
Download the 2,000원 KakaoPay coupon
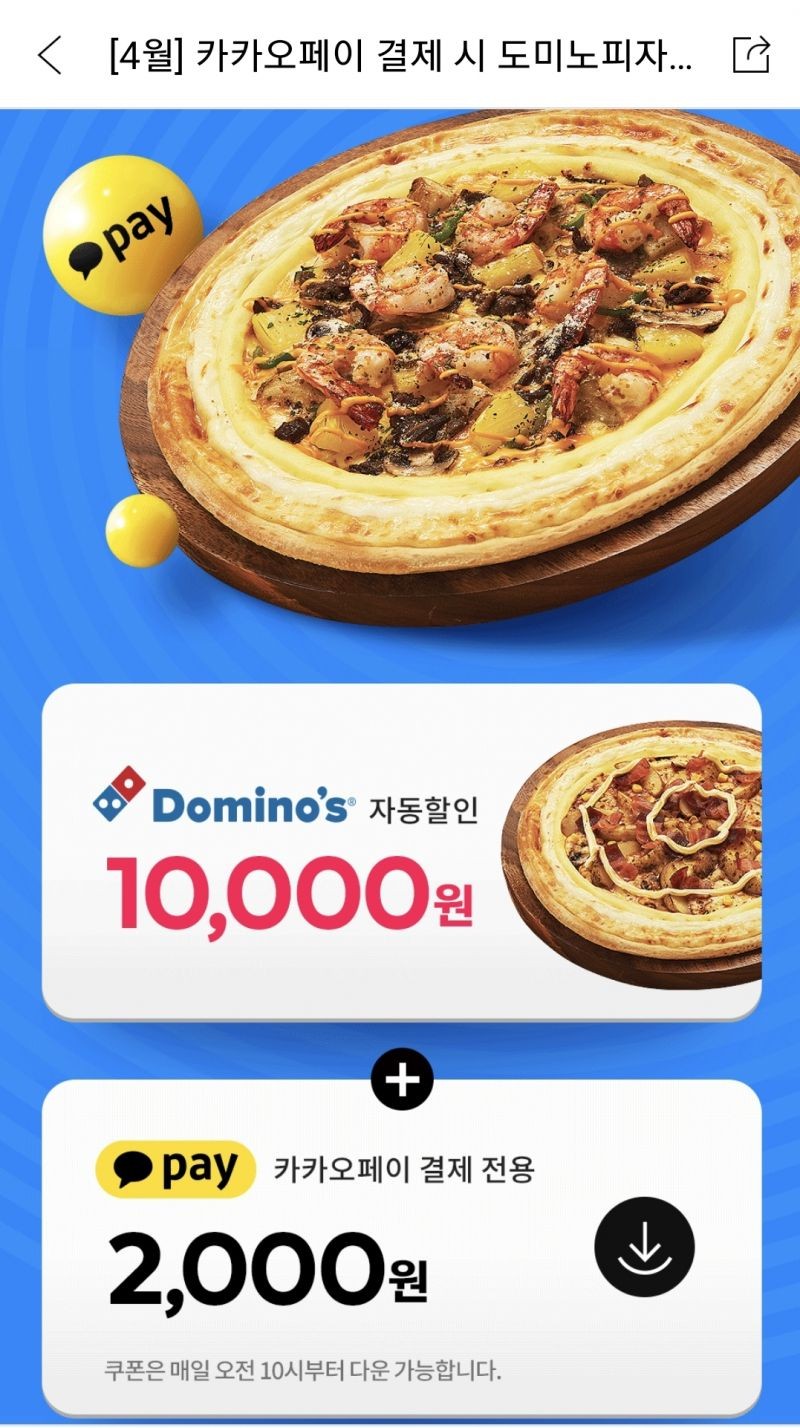(x=644, y=1248)
